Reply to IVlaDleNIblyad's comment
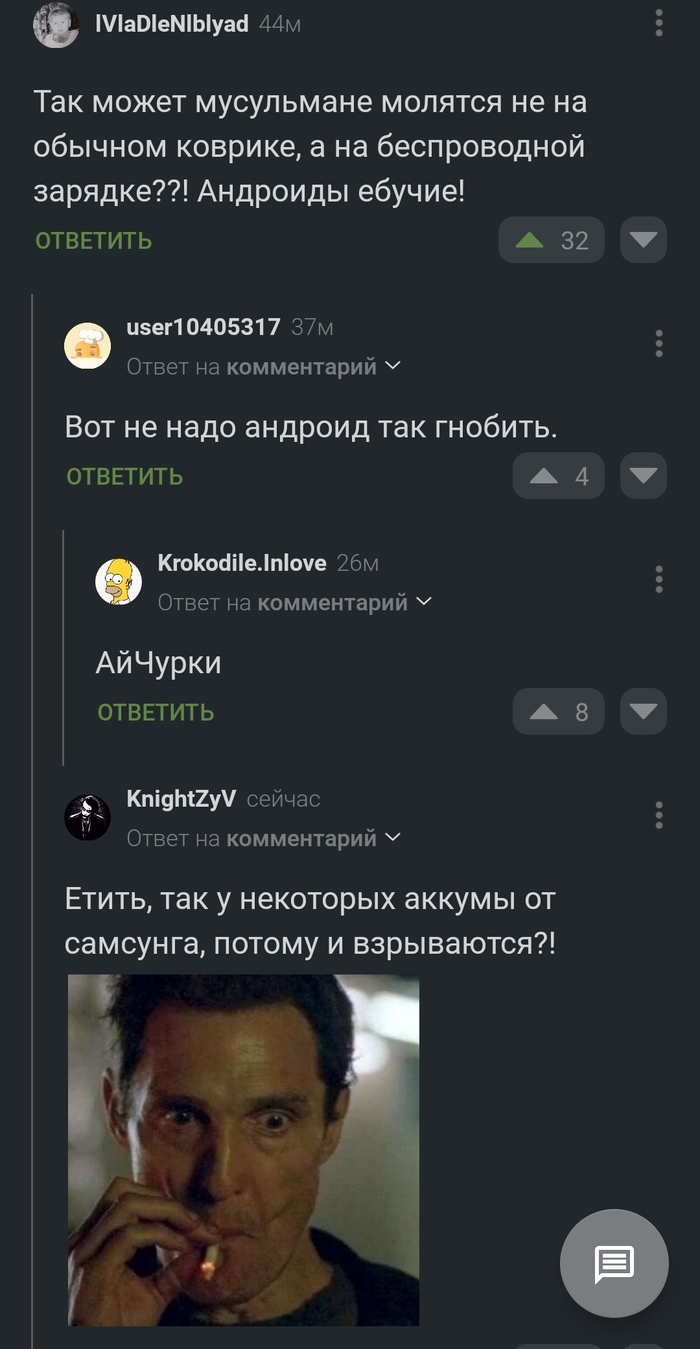This screenshot has height=1349, width=700. [94, 241]
